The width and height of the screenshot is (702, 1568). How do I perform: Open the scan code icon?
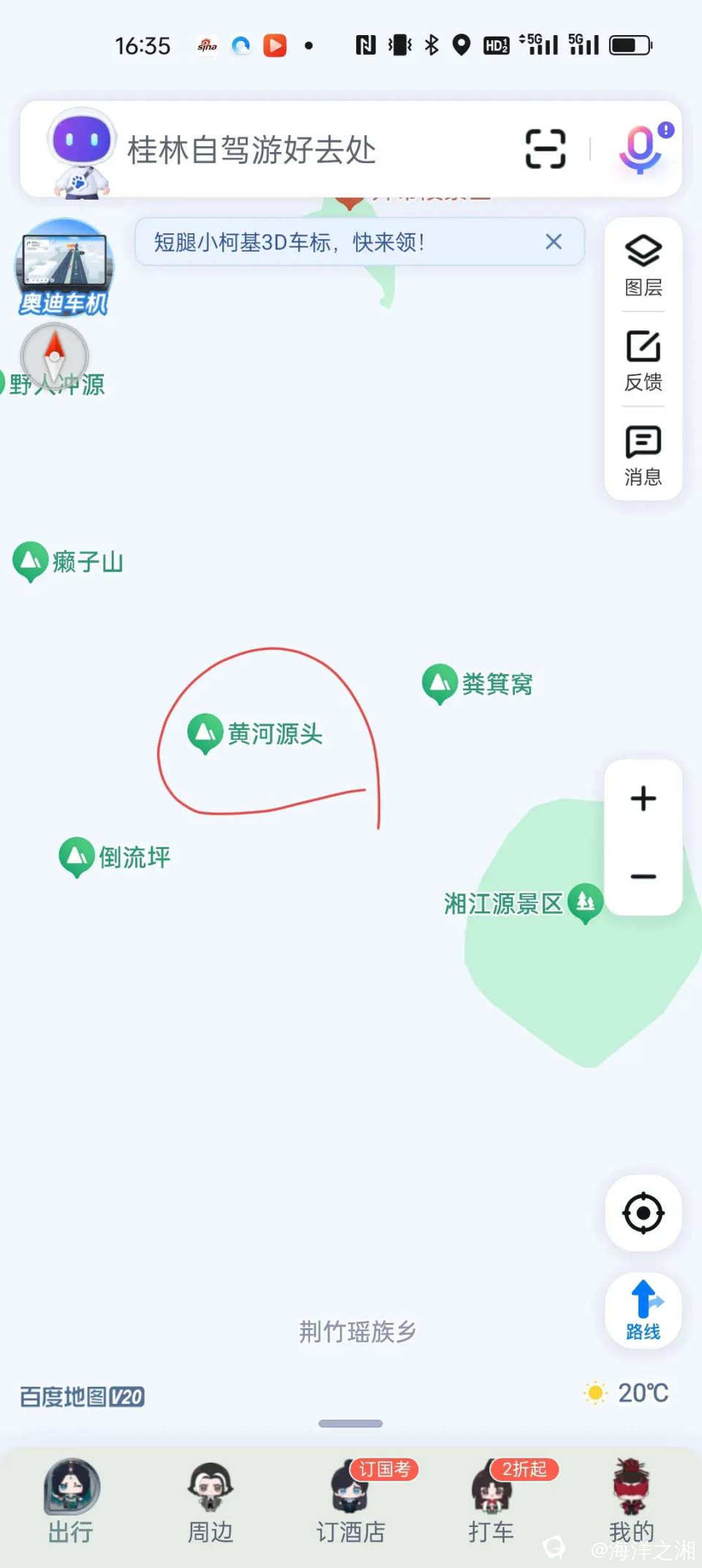[546, 149]
